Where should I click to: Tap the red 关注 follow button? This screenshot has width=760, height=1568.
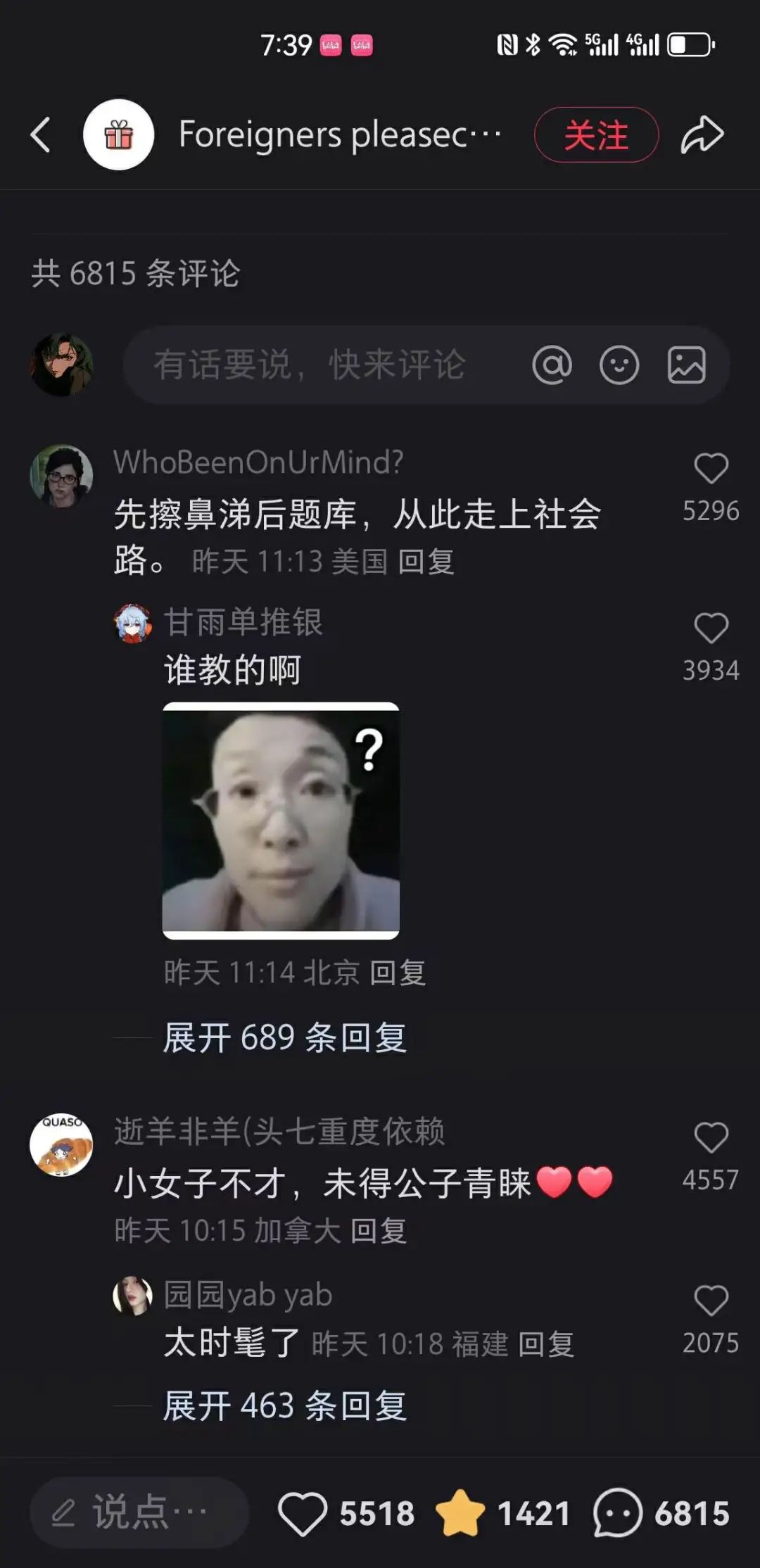[x=596, y=134]
